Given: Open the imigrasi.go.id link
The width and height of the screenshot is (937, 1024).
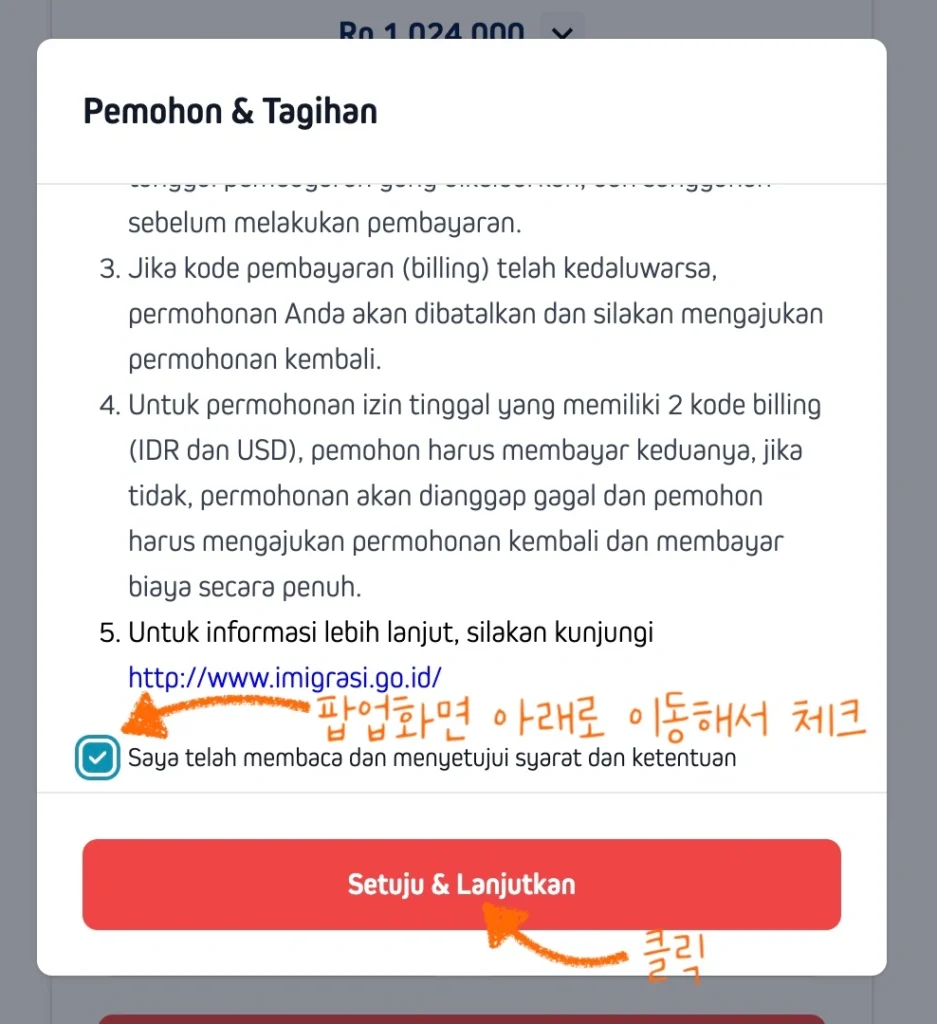Looking at the screenshot, I should click(284, 677).
